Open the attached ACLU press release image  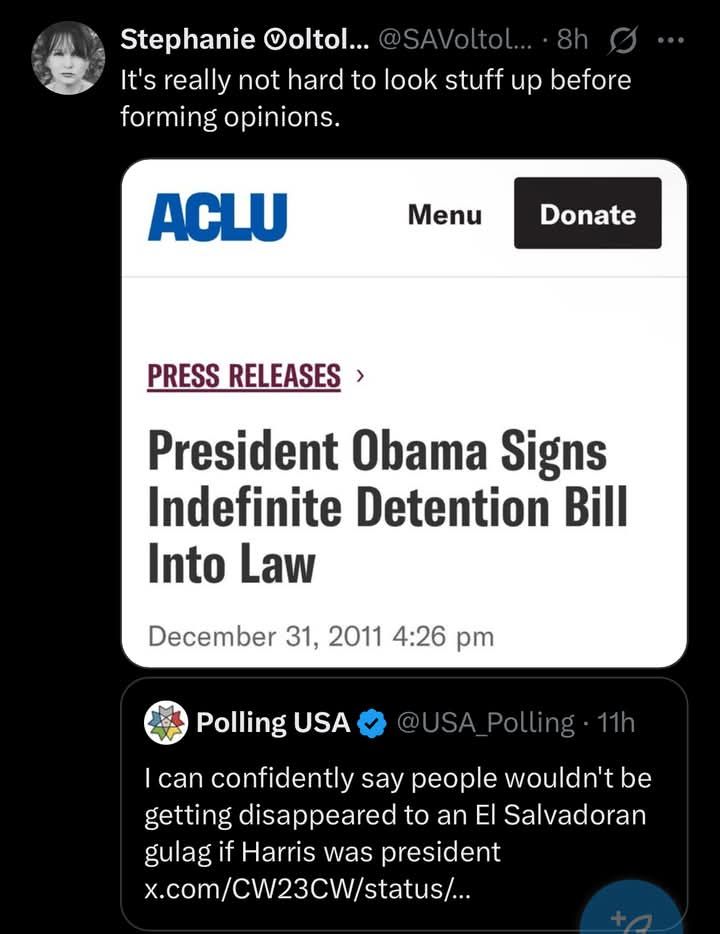(404, 412)
